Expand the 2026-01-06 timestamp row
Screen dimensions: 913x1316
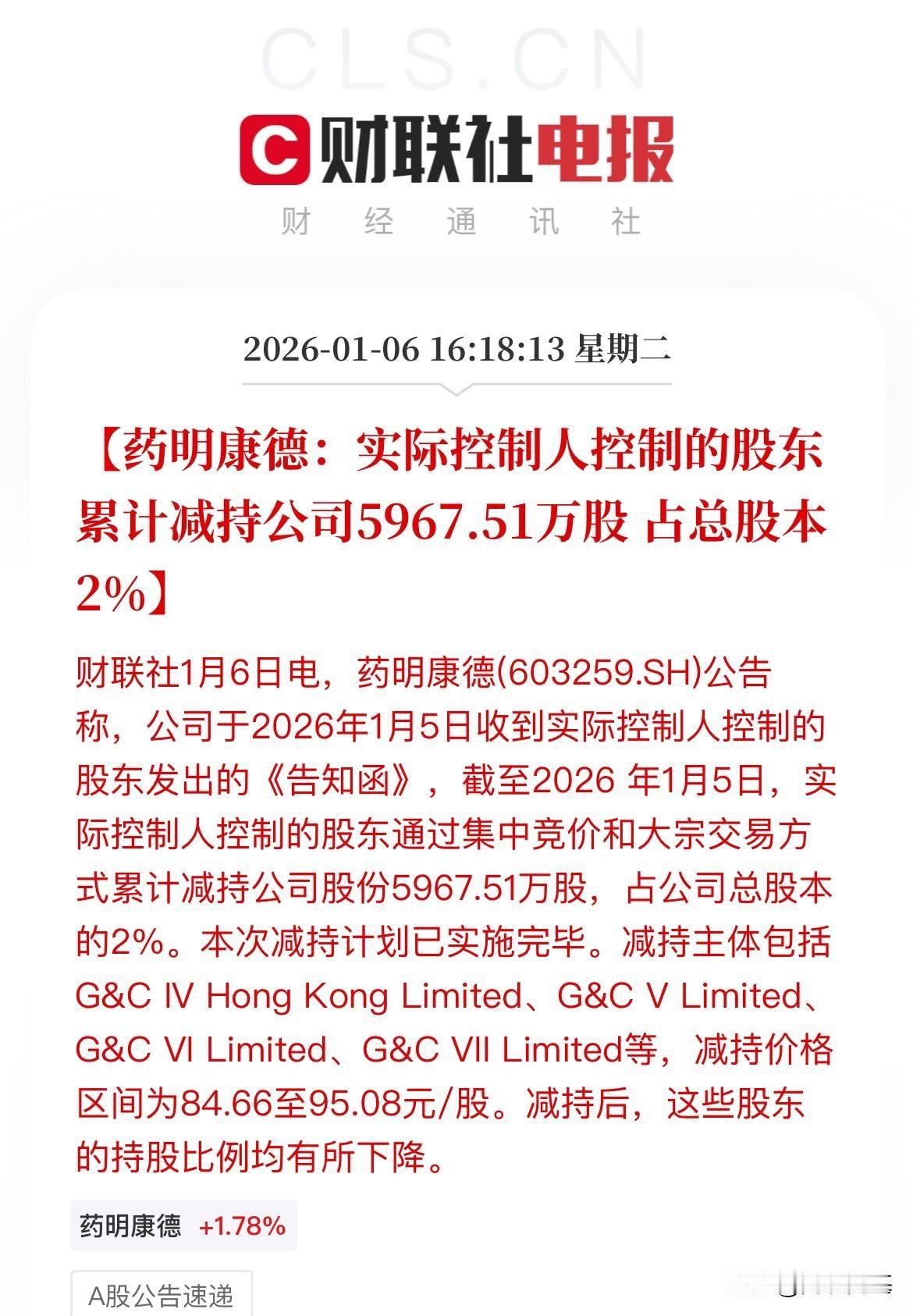(456, 351)
